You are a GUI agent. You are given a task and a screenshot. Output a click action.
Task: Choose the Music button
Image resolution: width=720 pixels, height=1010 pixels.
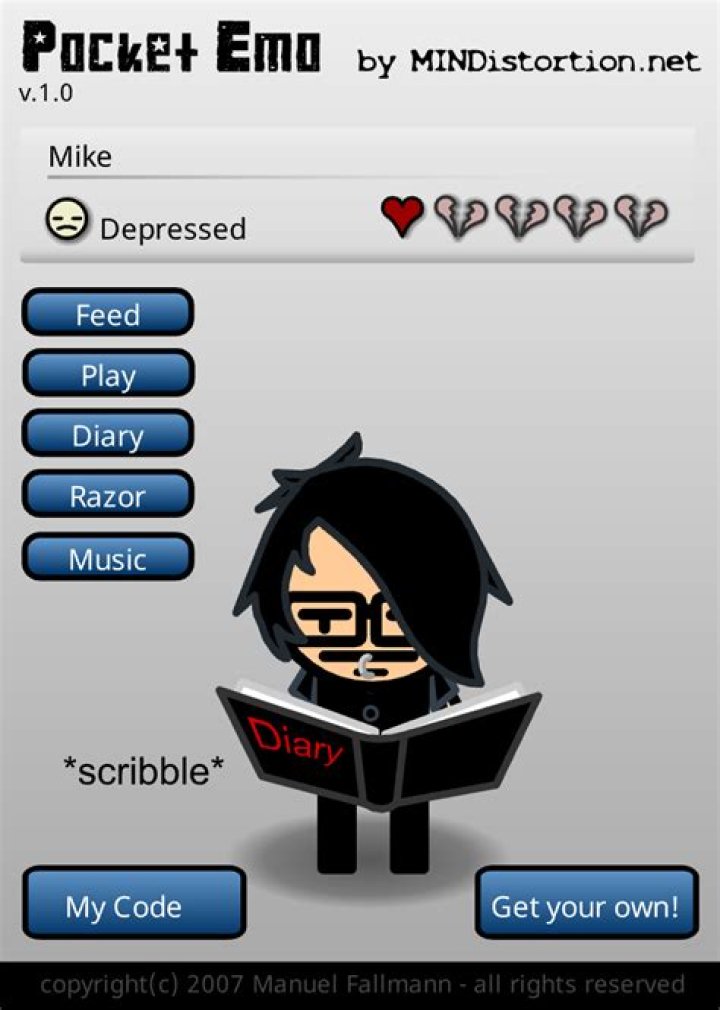[107, 558]
